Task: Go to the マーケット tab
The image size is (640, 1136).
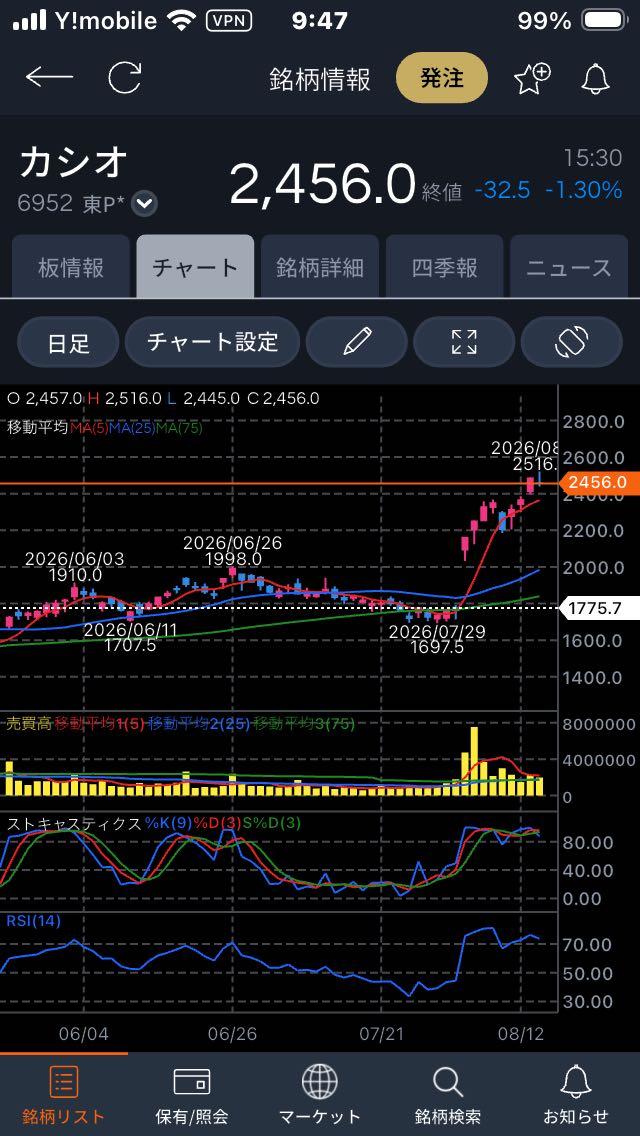Action: [x=320, y=1095]
